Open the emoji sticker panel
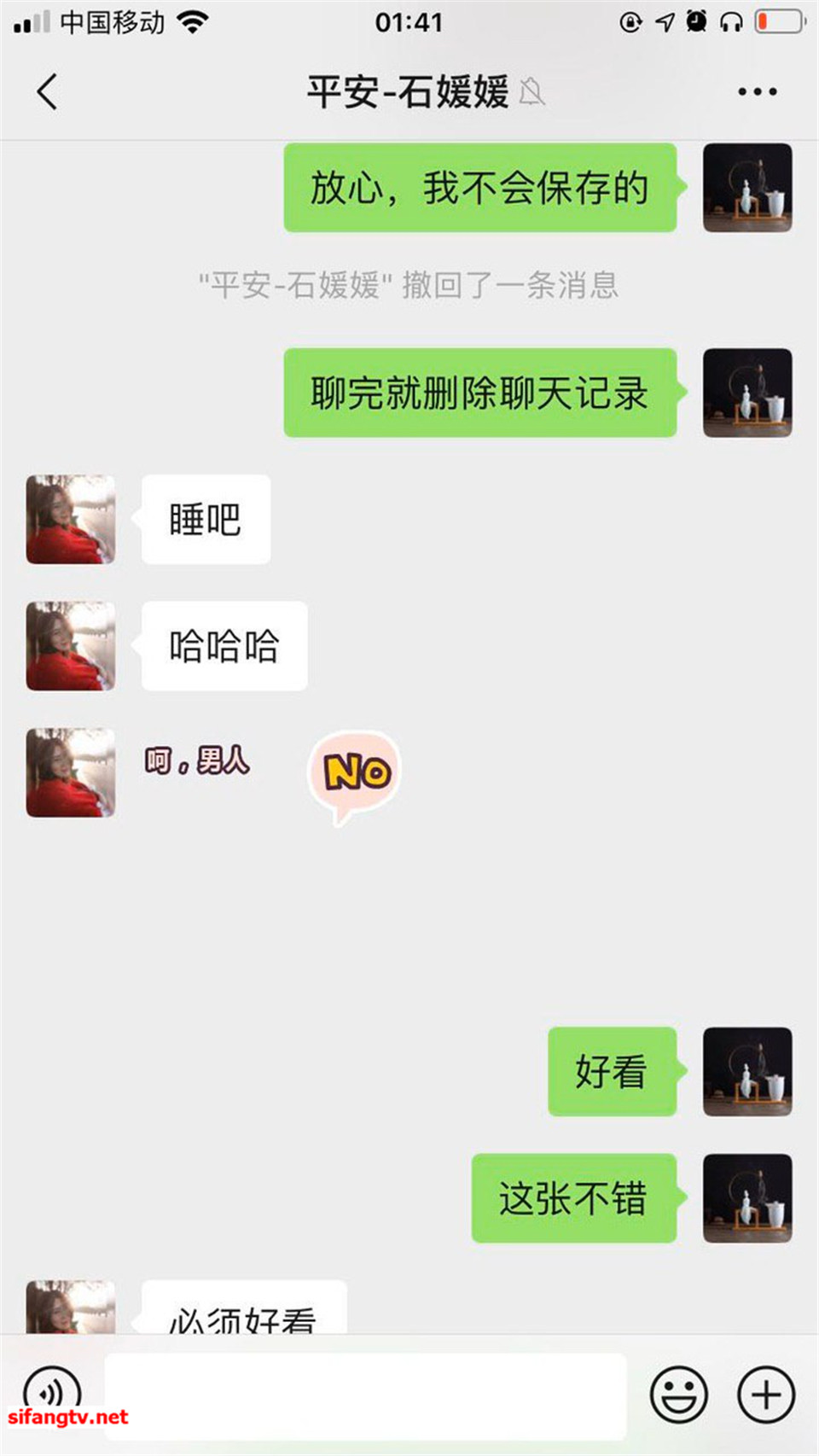This screenshot has height=1456, width=819. tap(679, 1395)
